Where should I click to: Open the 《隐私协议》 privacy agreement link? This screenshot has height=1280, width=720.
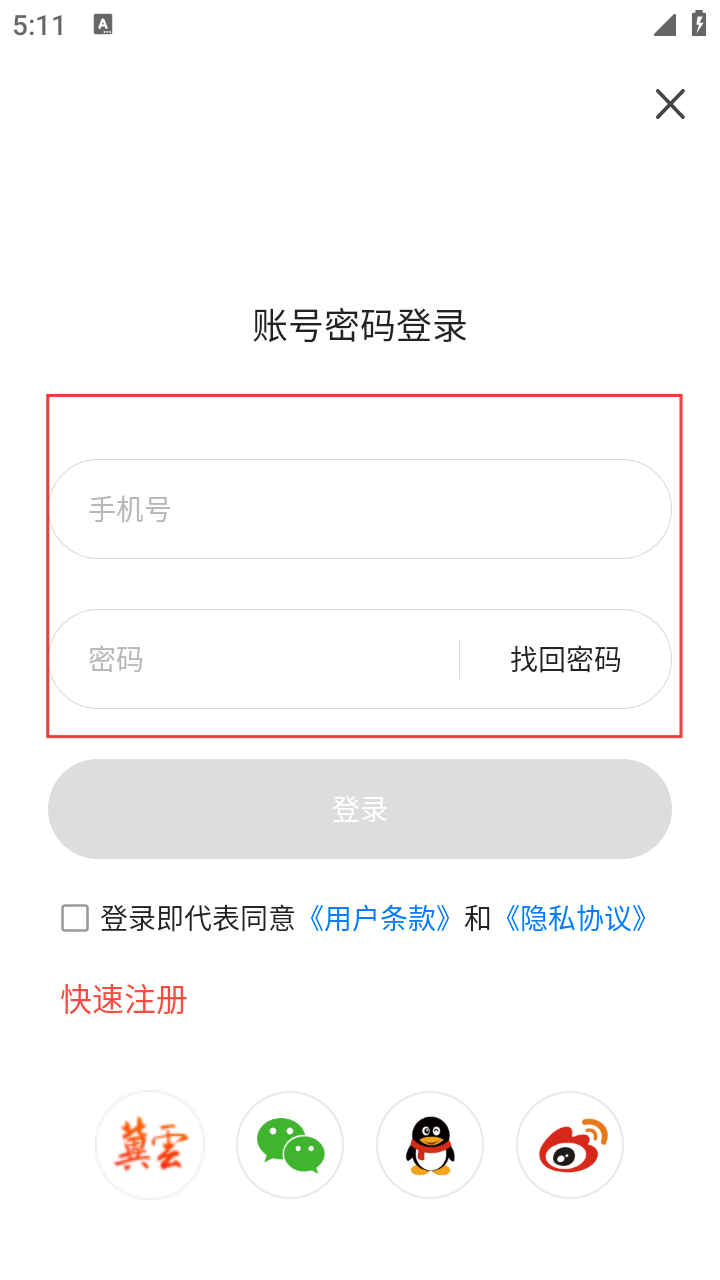575,918
